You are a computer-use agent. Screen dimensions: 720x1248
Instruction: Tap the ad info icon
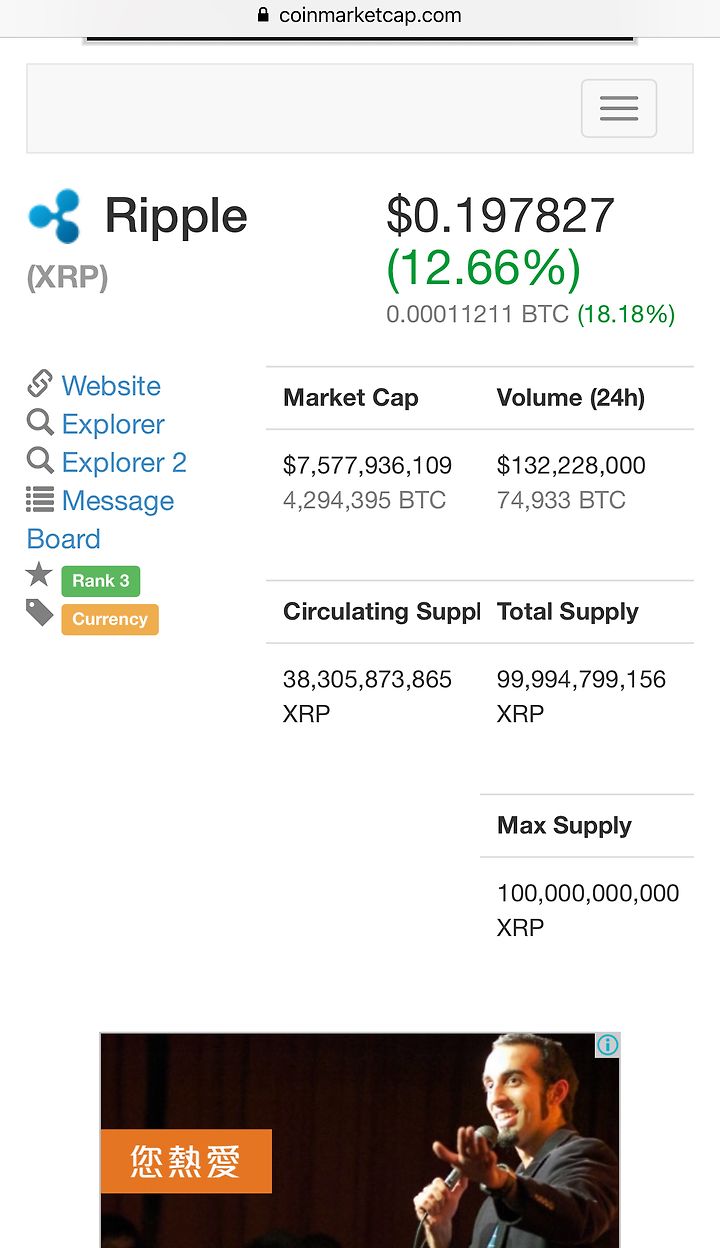point(608,1045)
